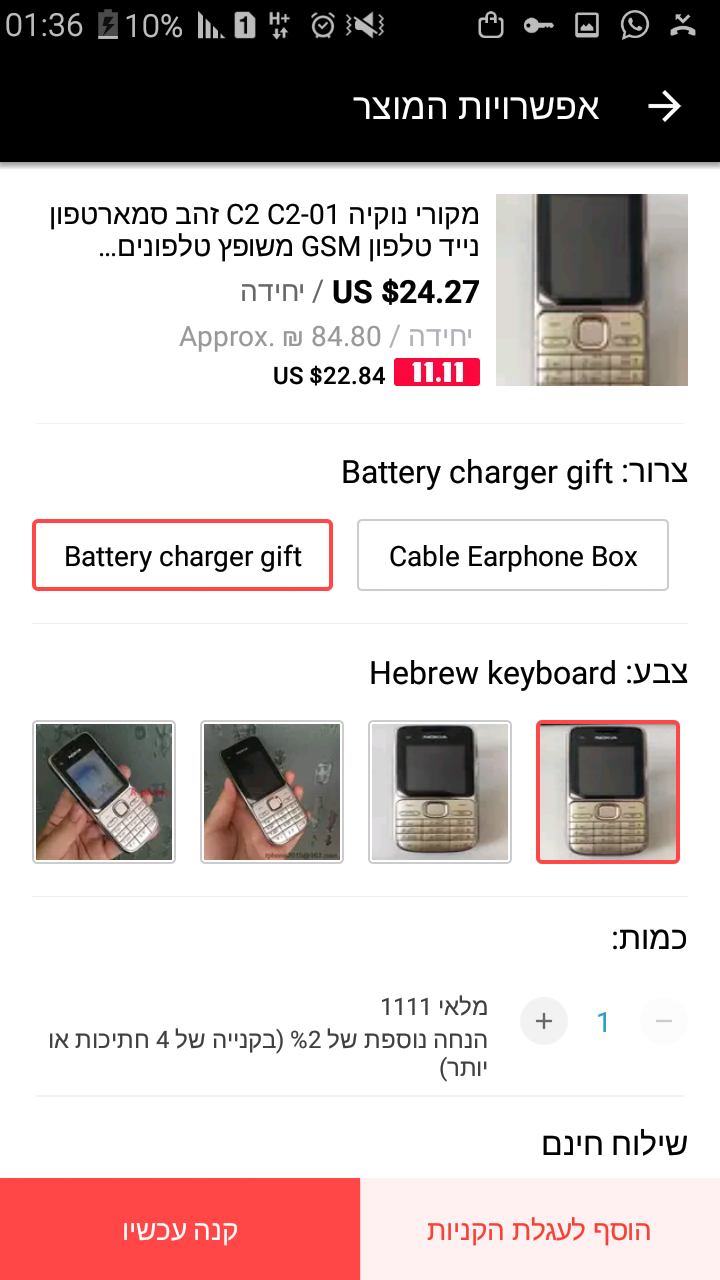Open the main product photo at top right
Screen dimensions: 720x1280
tap(591, 290)
